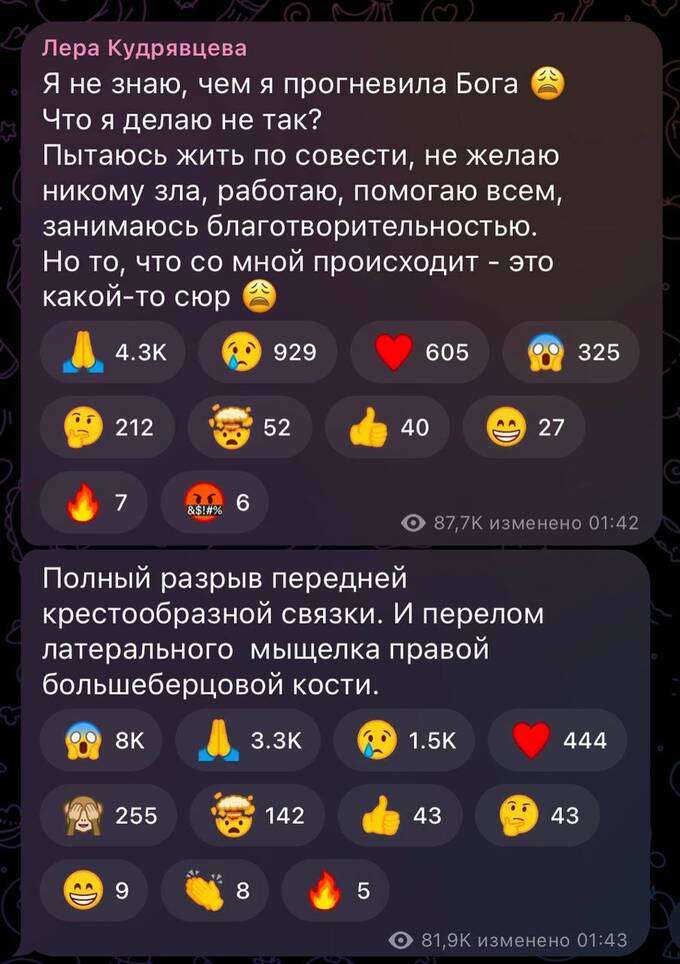React with fire emoji showing 7
The width and height of the screenshot is (680, 964).
click(95, 502)
